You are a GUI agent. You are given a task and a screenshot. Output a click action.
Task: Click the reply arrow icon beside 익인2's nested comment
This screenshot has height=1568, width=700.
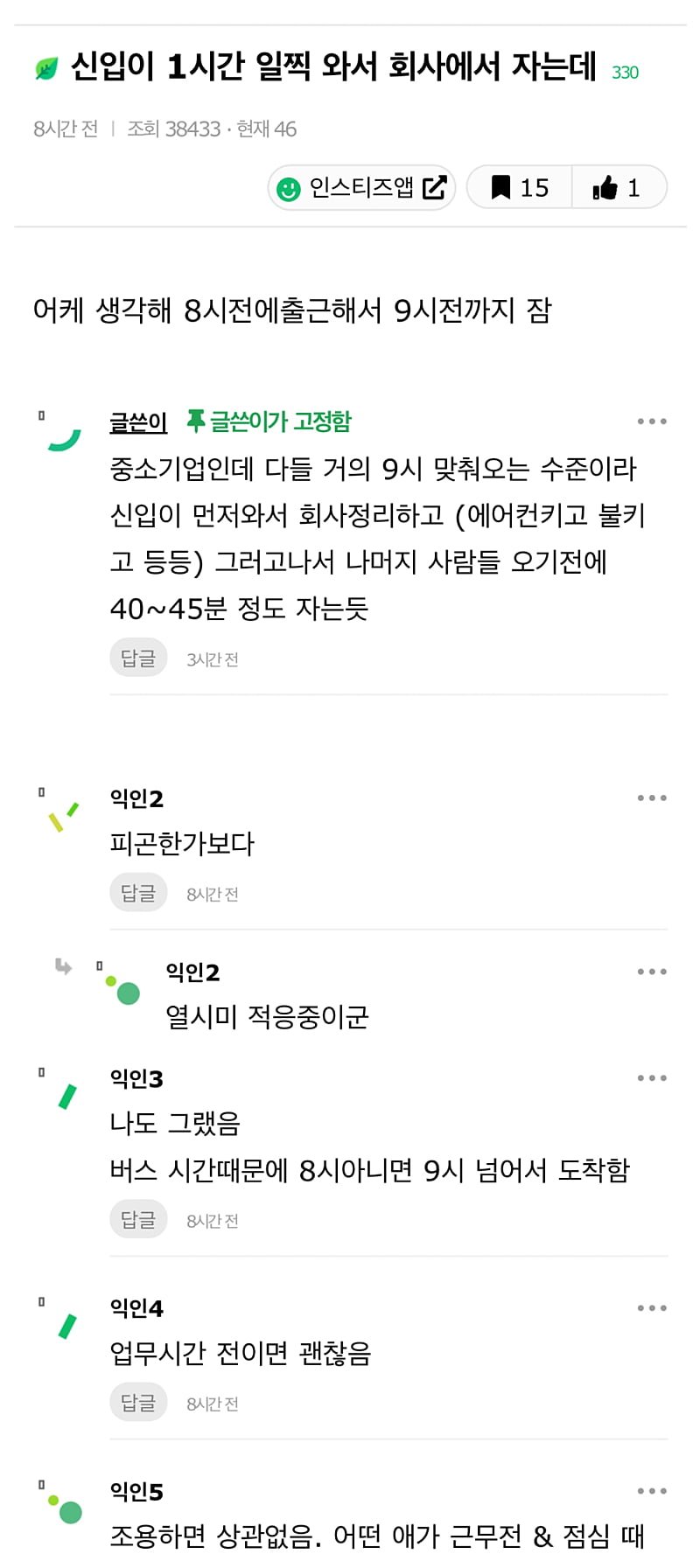(x=63, y=968)
